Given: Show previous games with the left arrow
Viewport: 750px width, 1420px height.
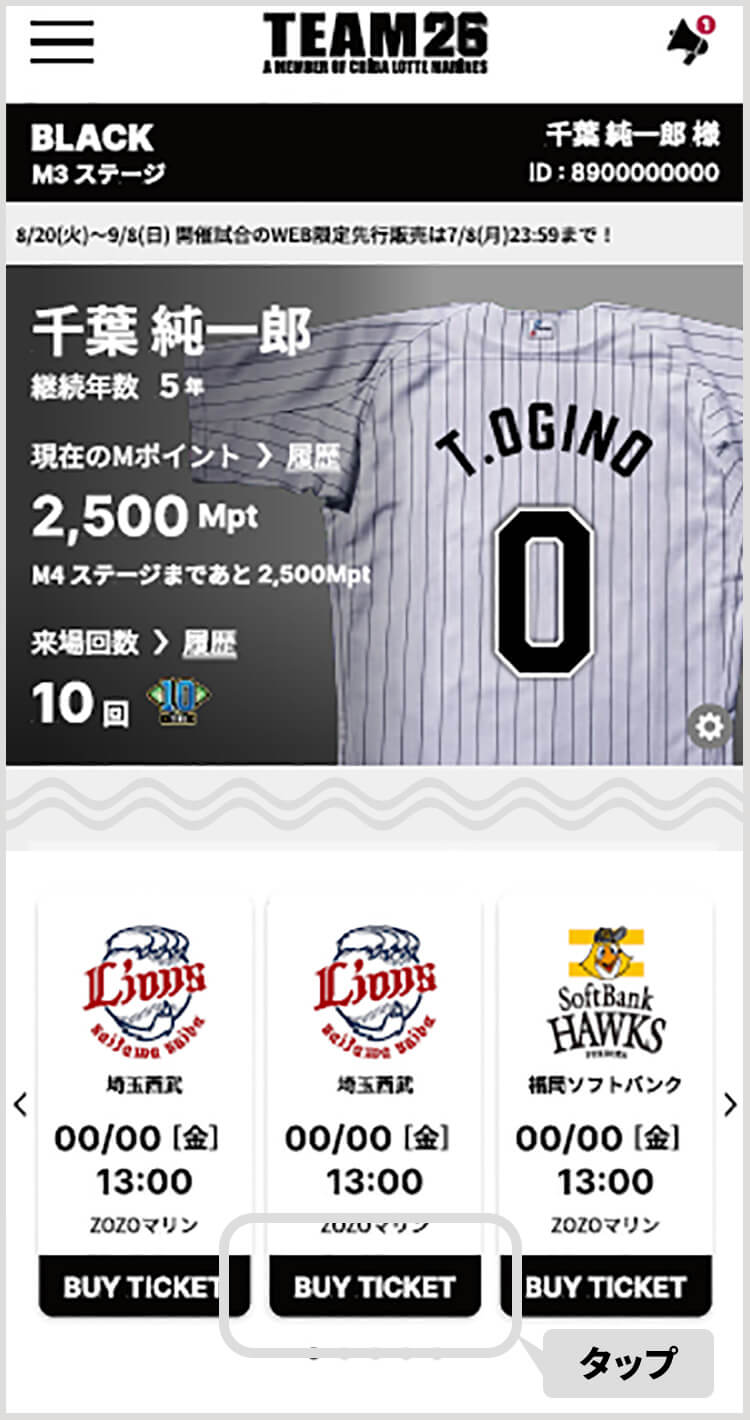Looking at the screenshot, I should [x=20, y=1105].
